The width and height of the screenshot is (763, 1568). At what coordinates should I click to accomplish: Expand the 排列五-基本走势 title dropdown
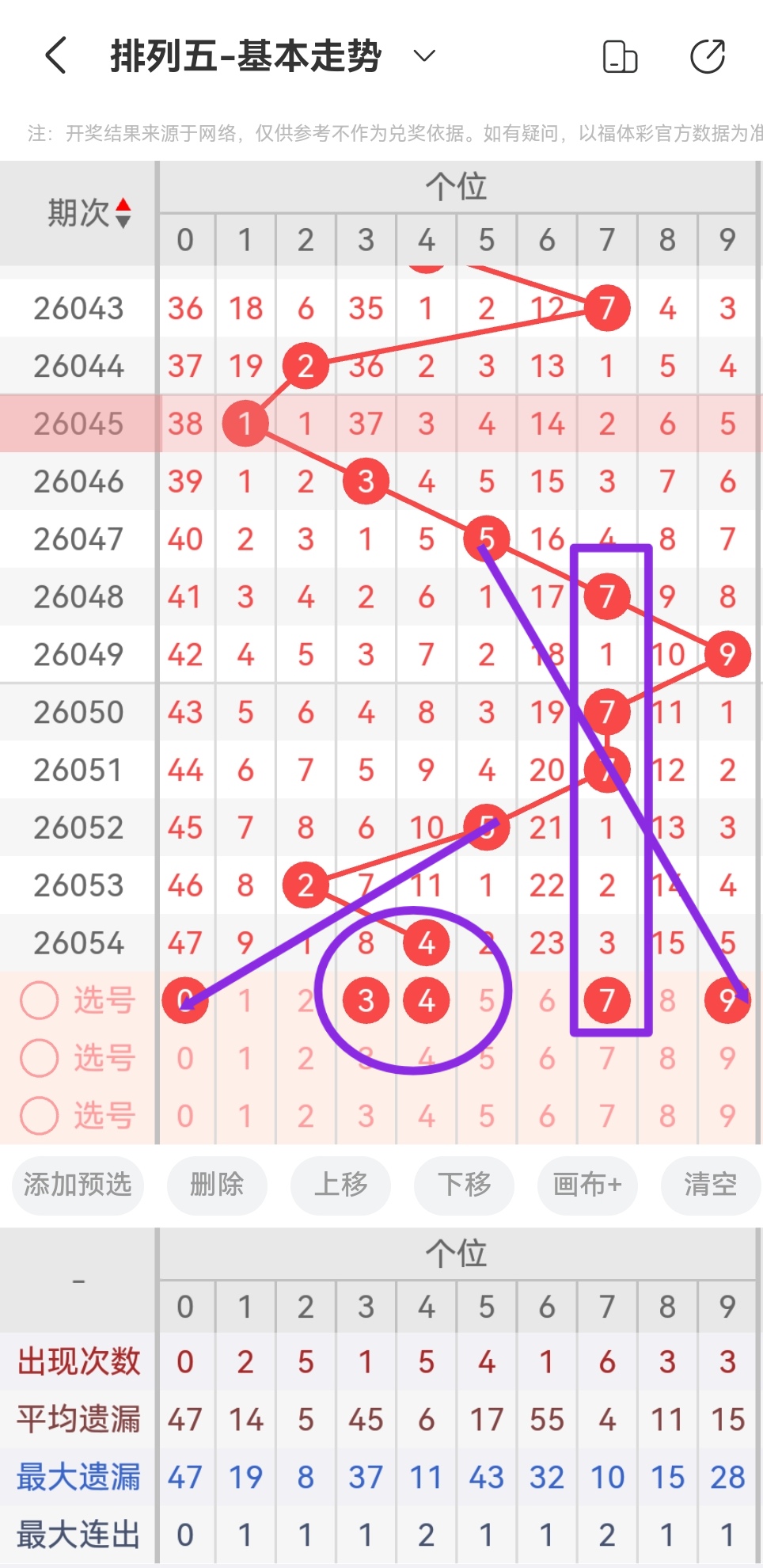(424, 56)
